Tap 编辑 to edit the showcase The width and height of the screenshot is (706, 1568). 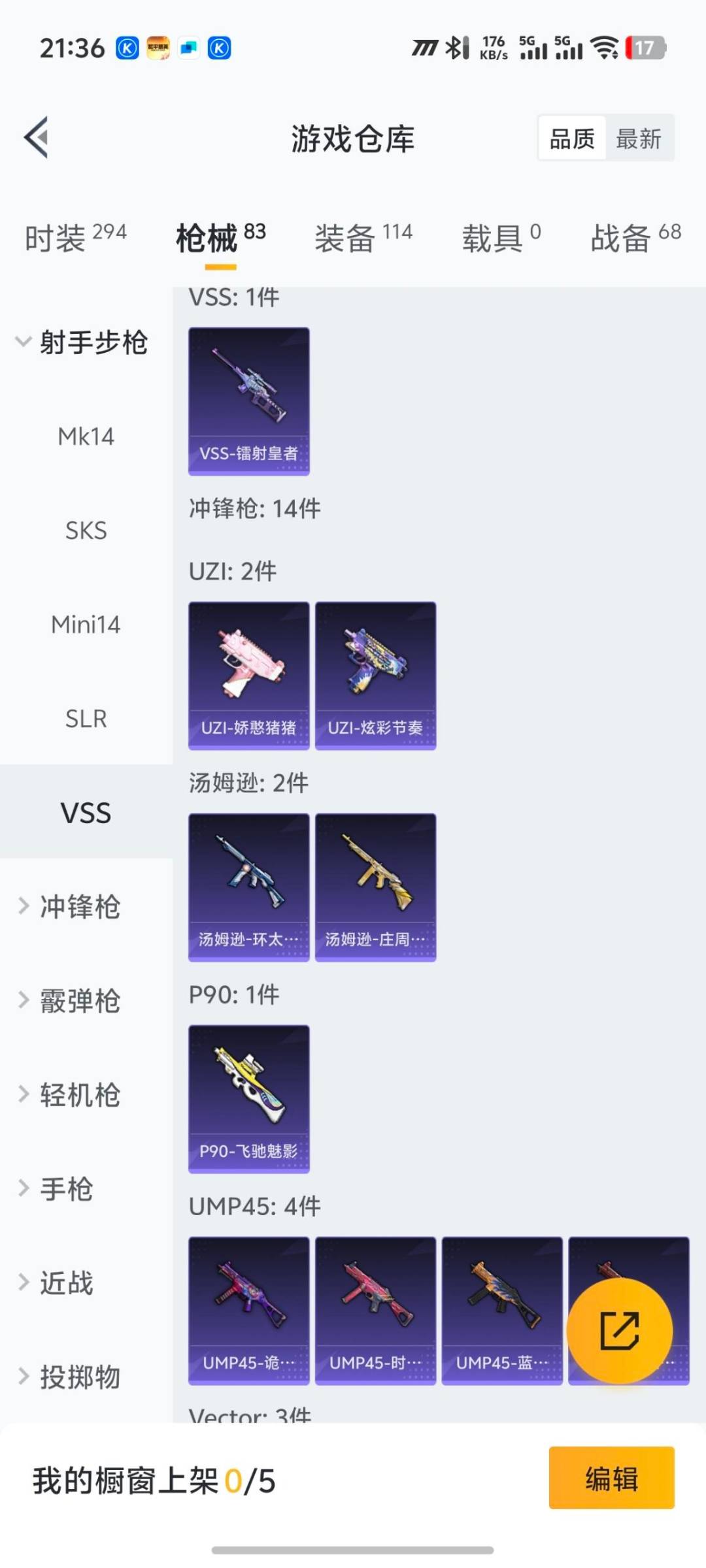tap(611, 1478)
